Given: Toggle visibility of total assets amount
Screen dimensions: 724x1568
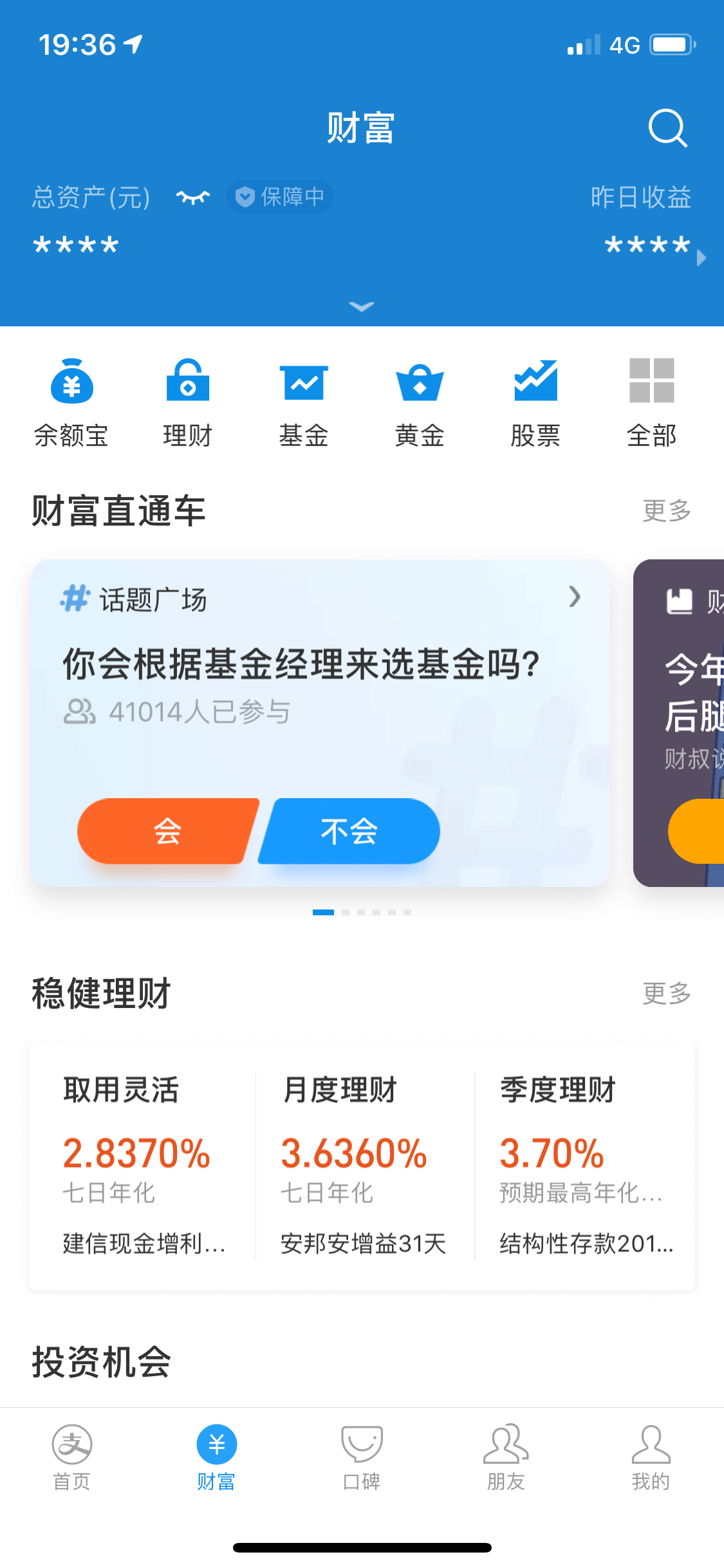Looking at the screenshot, I should click(193, 197).
